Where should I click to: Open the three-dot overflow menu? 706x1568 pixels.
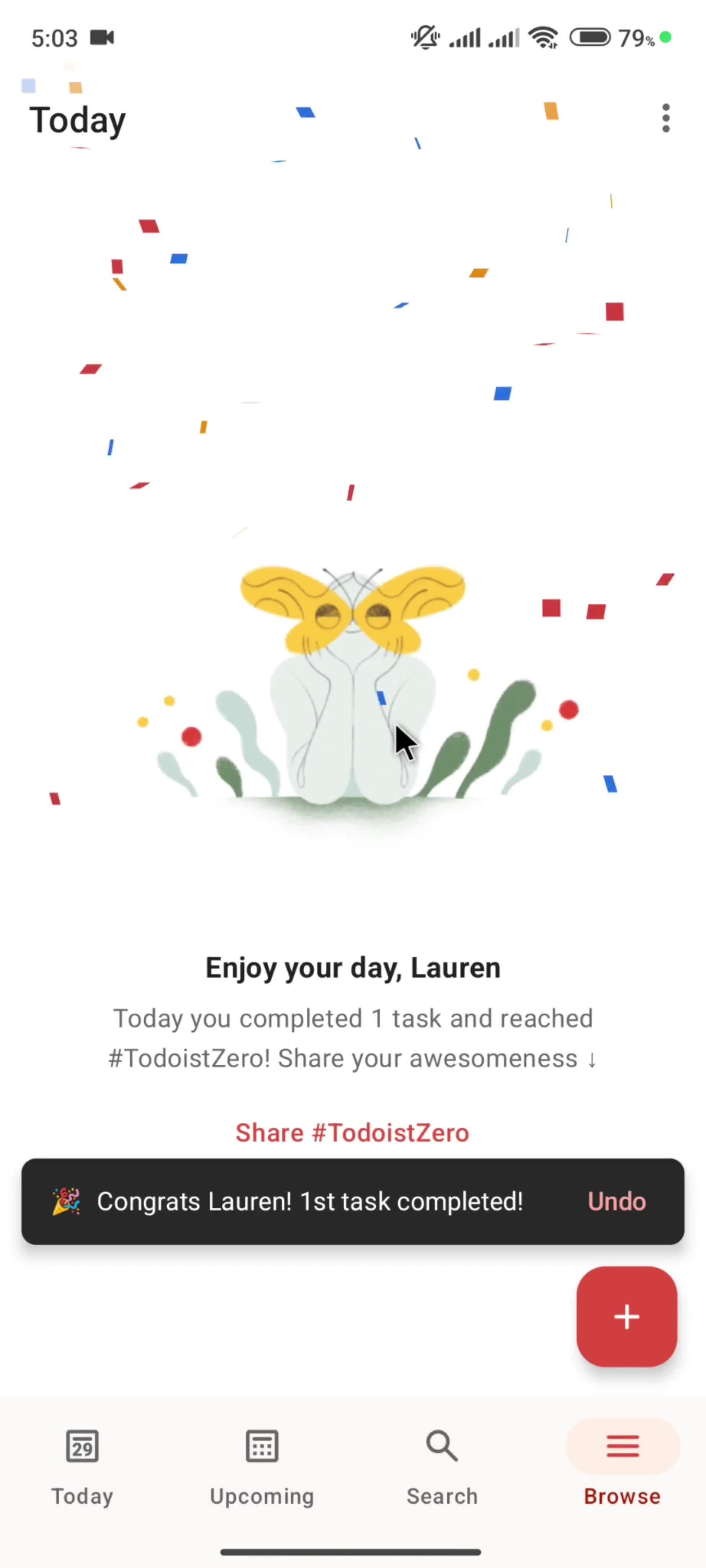pos(666,118)
